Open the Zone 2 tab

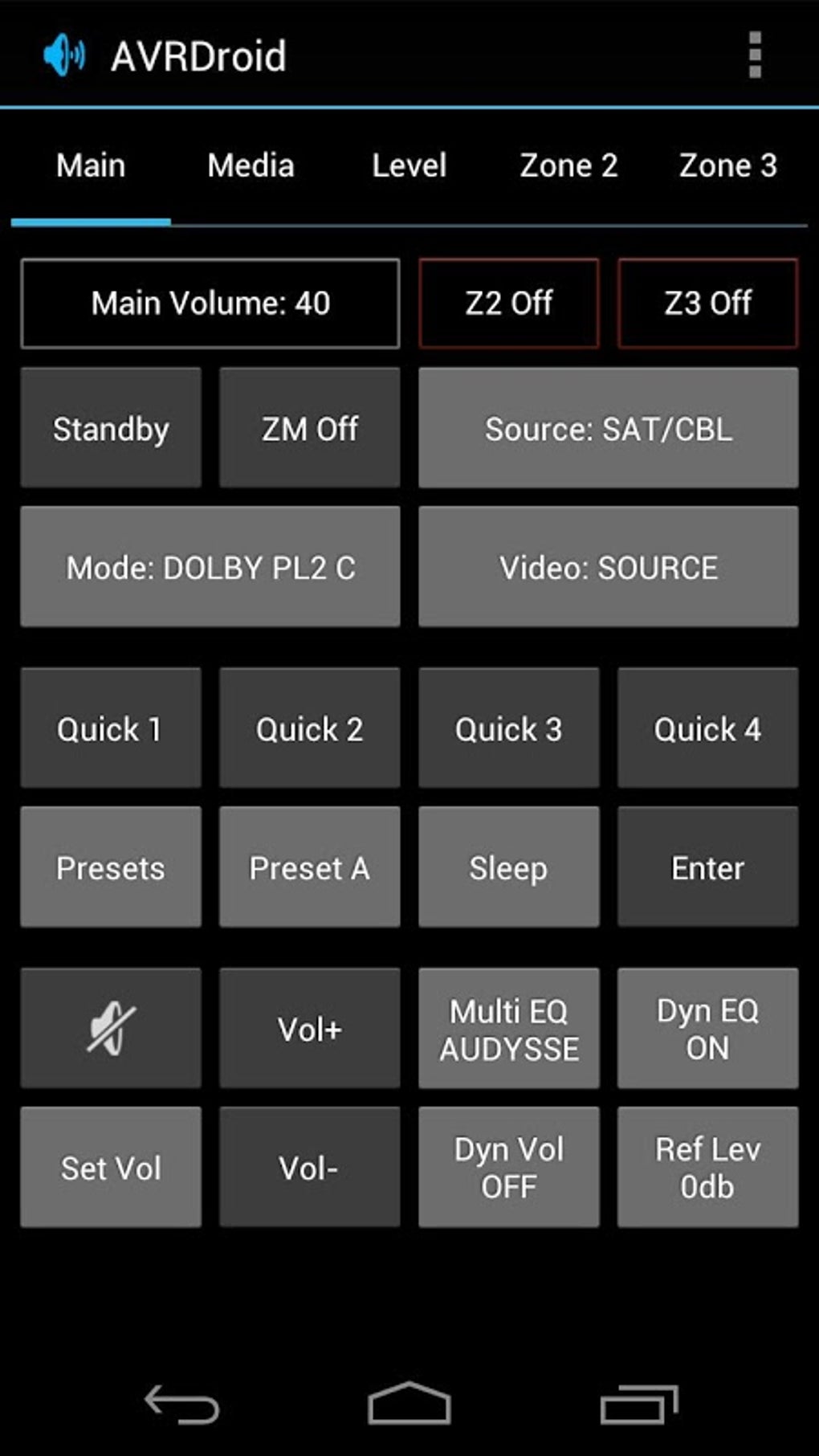(568, 165)
